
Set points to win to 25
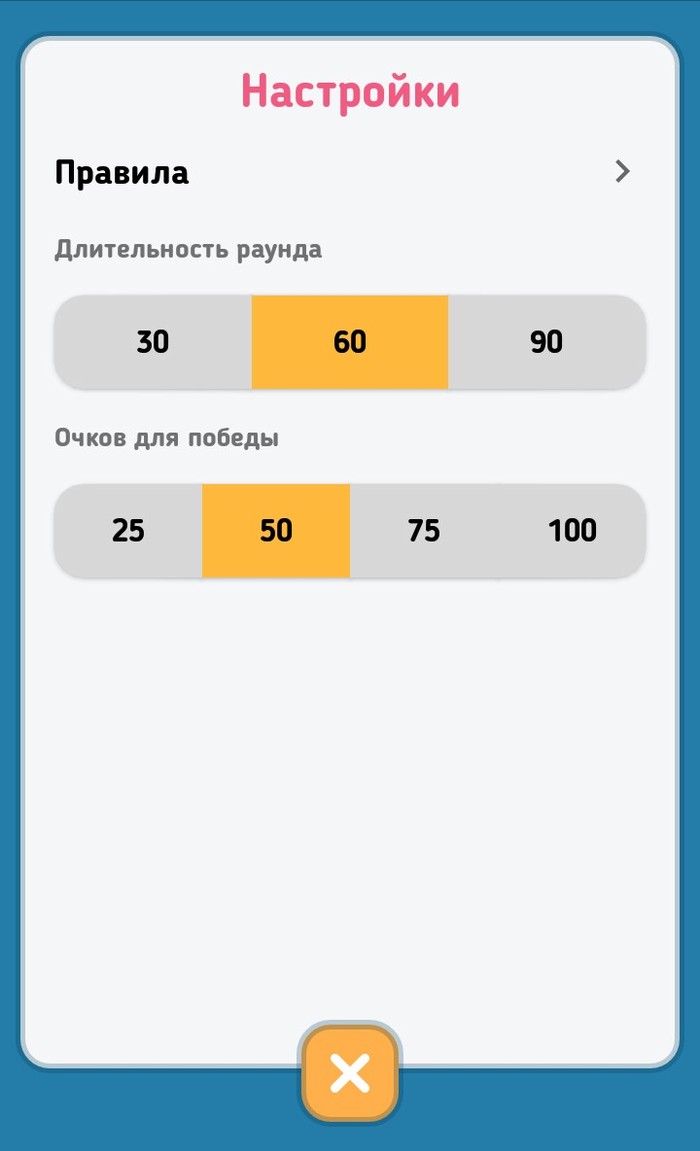click(128, 530)
